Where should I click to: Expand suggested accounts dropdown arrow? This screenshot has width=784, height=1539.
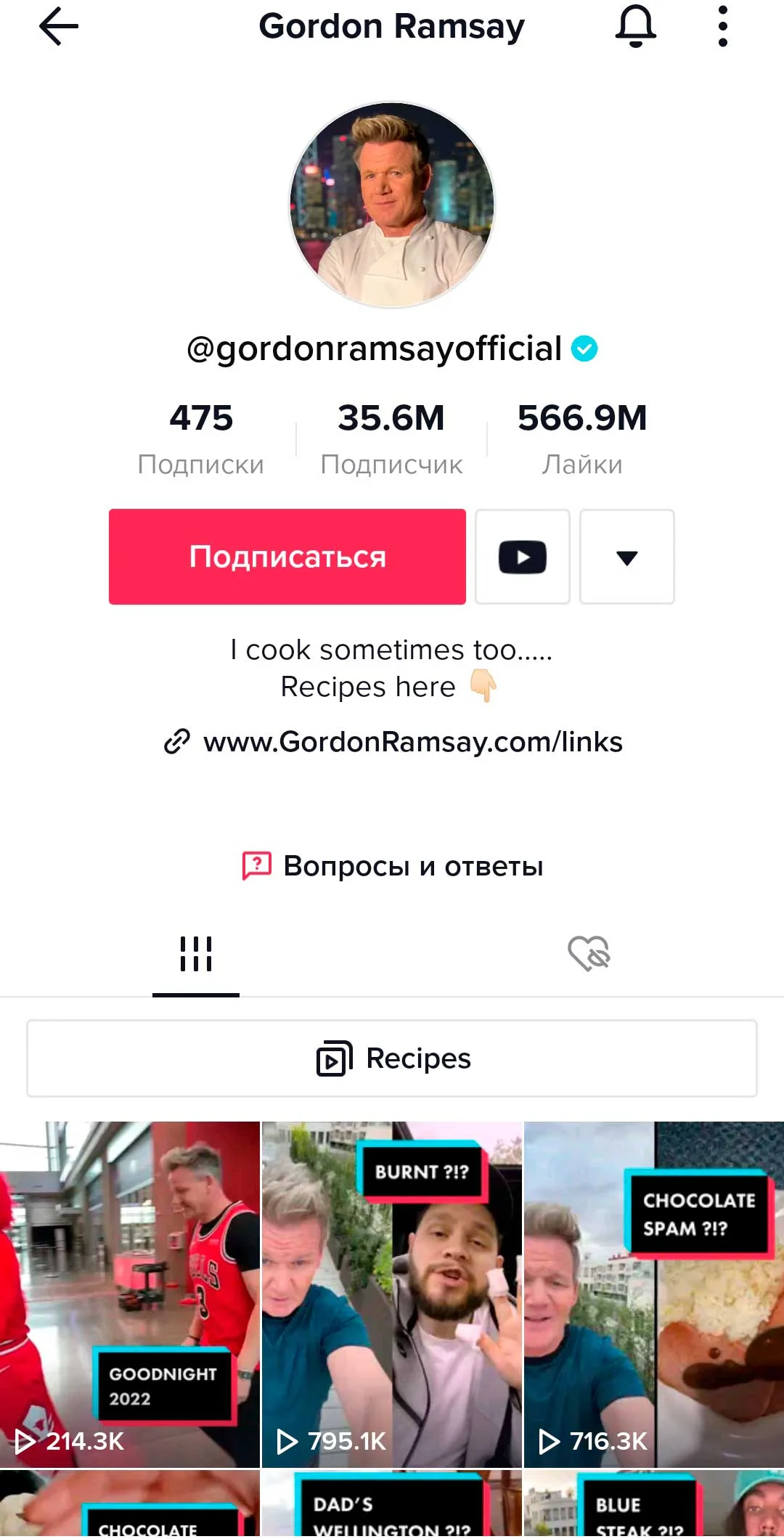click(x=627, y=557)
